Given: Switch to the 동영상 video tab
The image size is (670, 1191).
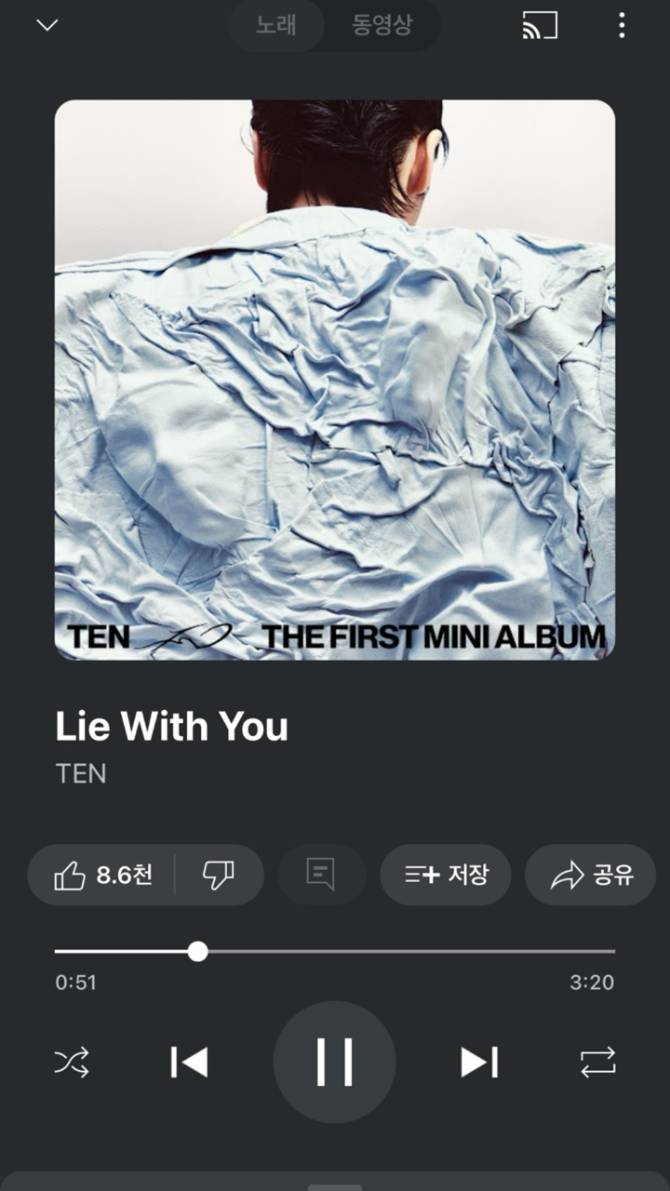Looking at the screenshot, I should 381,25.
